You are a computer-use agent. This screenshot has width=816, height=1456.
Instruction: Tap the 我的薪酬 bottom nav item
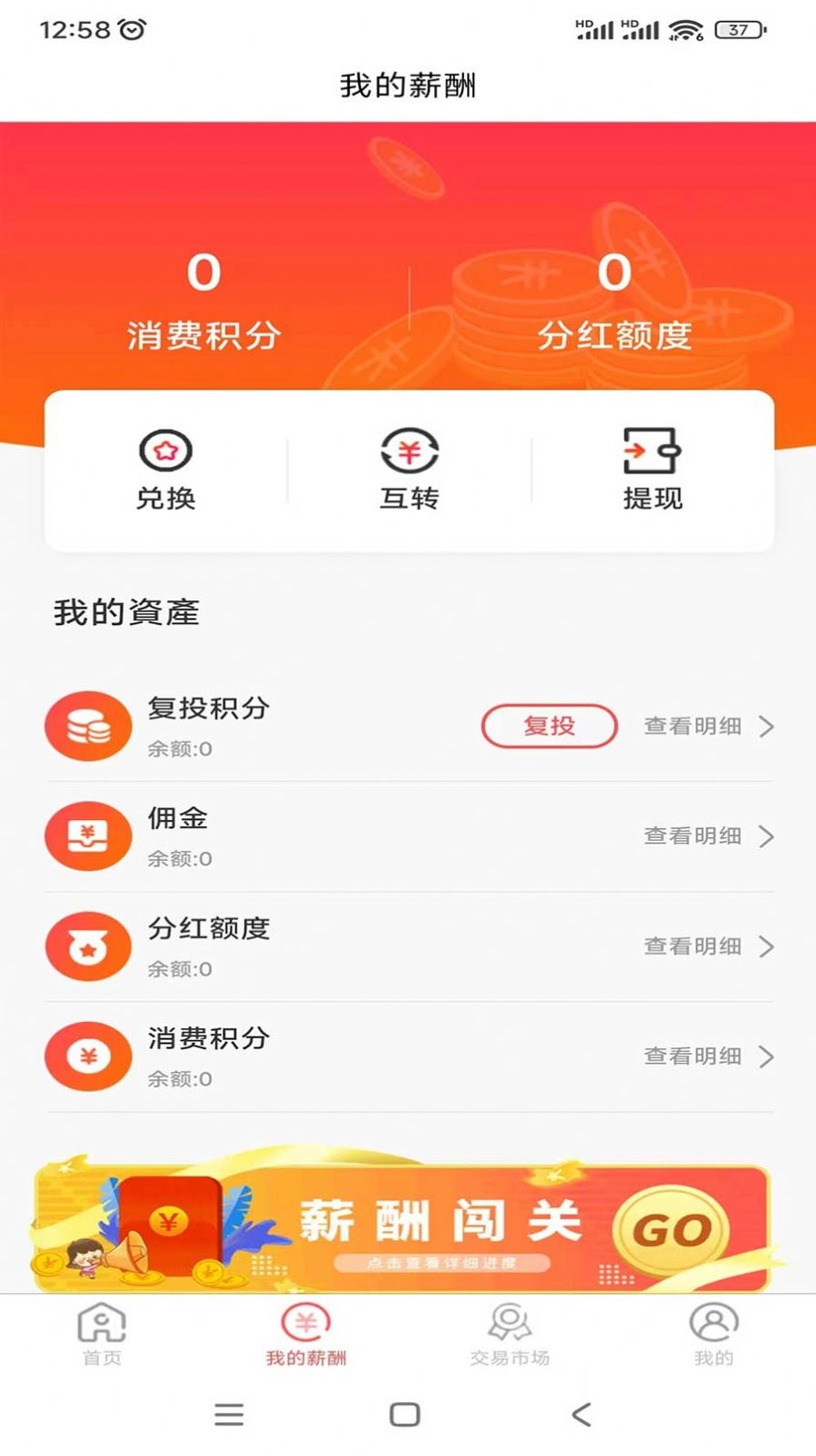pos(306,1334)
